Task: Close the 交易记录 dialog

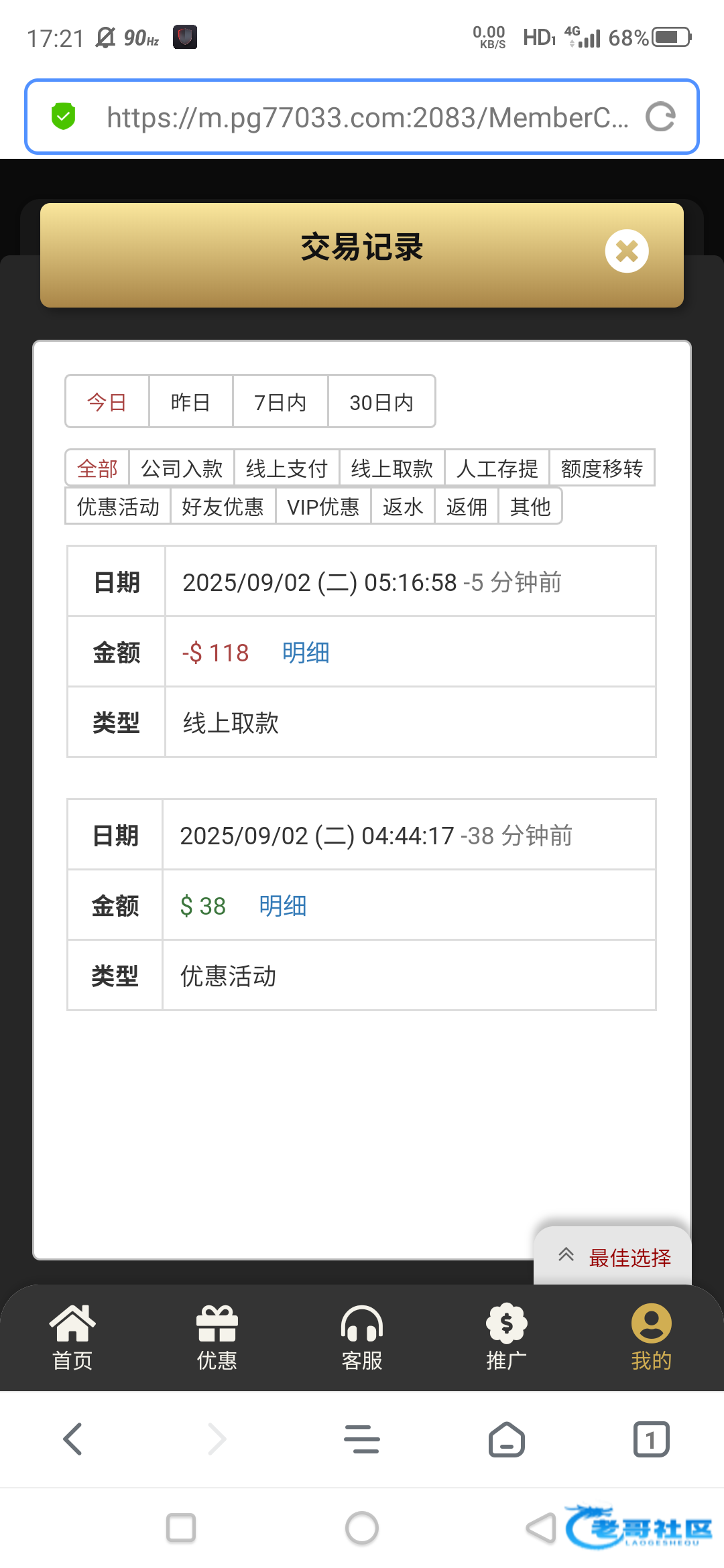Action: point(627,251)
